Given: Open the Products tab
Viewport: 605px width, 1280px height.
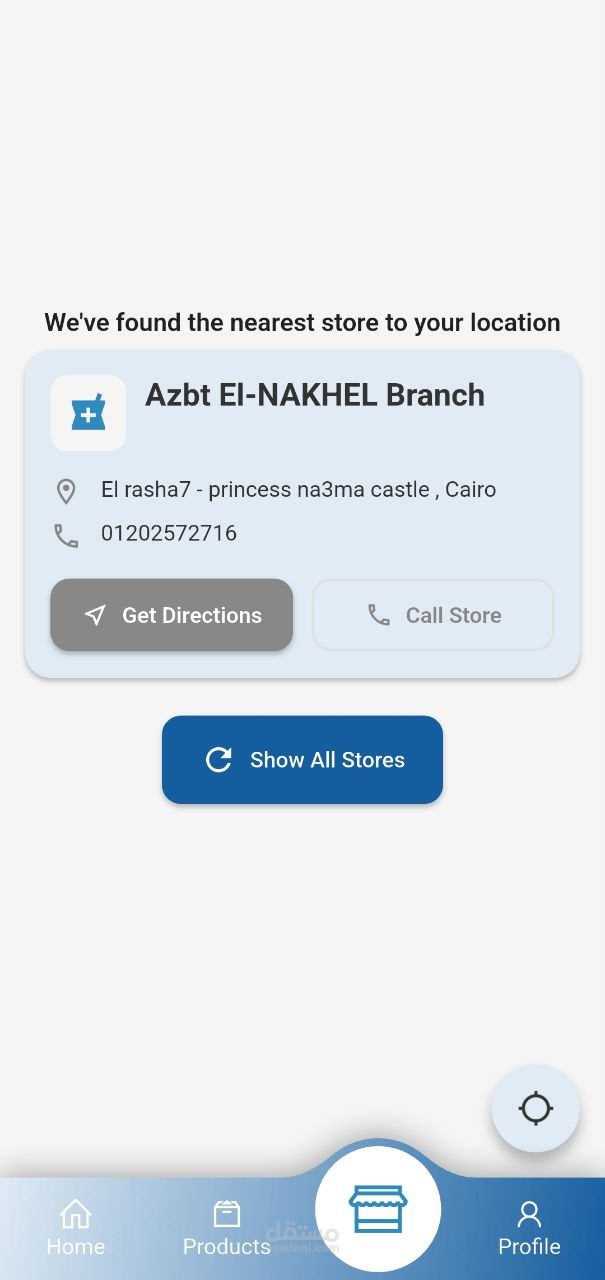Looking at the screenshot, I should 227,1229.
